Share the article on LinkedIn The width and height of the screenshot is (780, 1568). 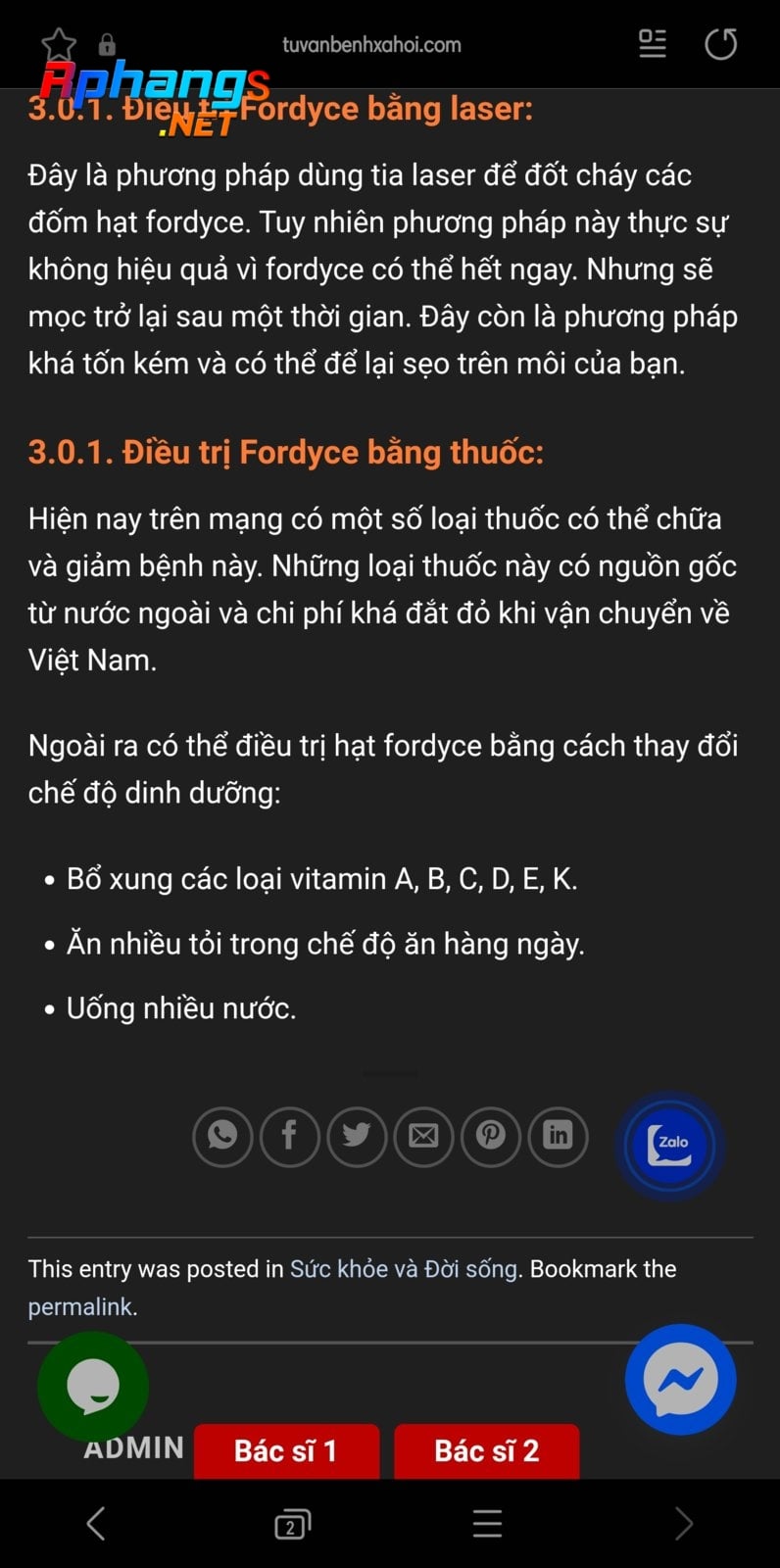click(x=558, y=1136)
